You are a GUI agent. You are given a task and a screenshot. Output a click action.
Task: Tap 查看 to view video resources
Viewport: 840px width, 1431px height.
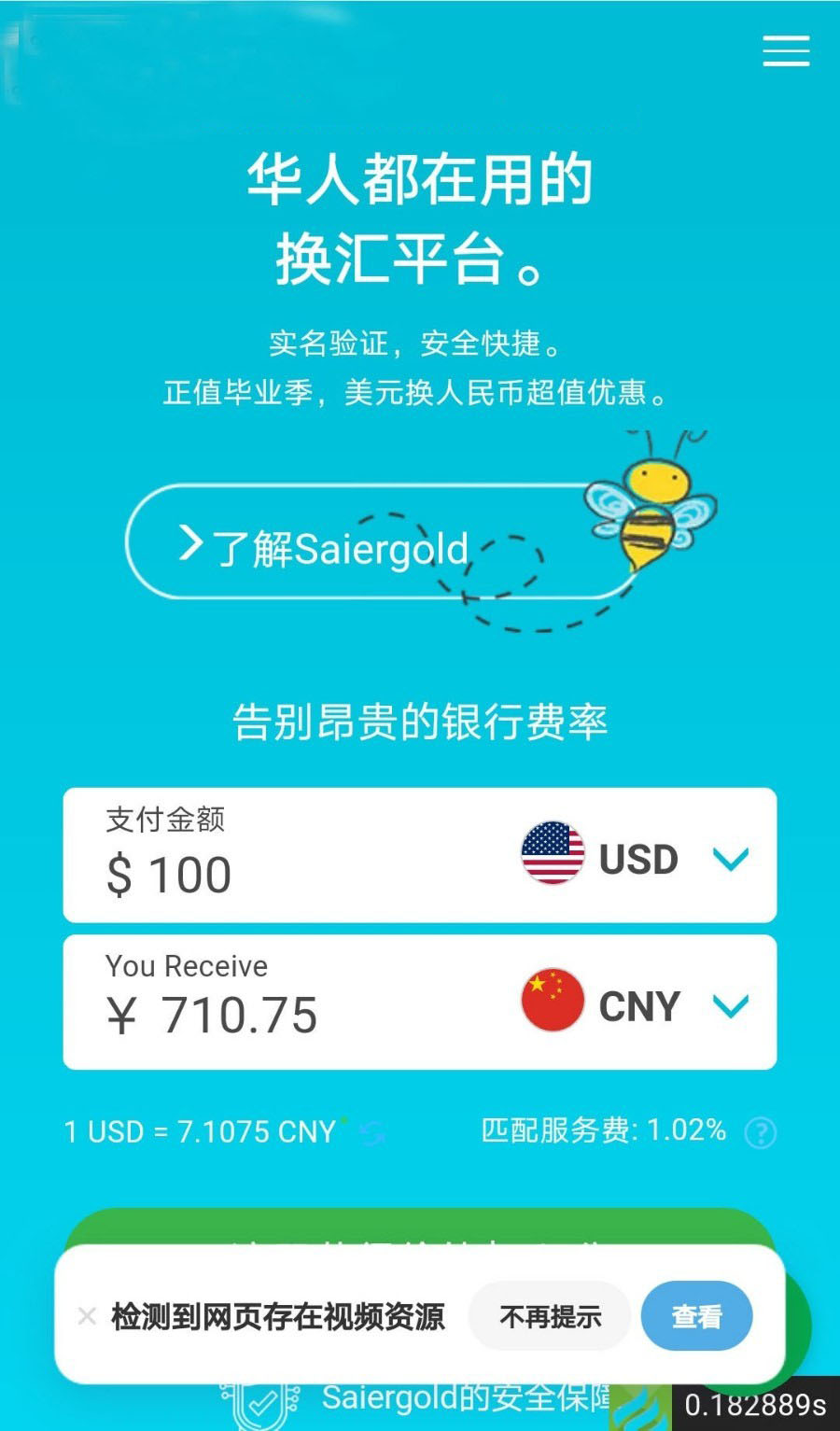tap(696, 1316)
